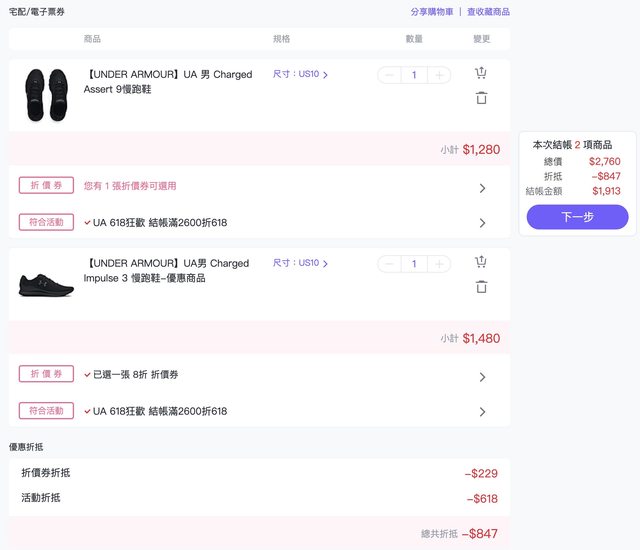Decrease quantity of Charged Assert 9 shoes
The height and width of the screenshot is (550, 640).
(389, 75)
